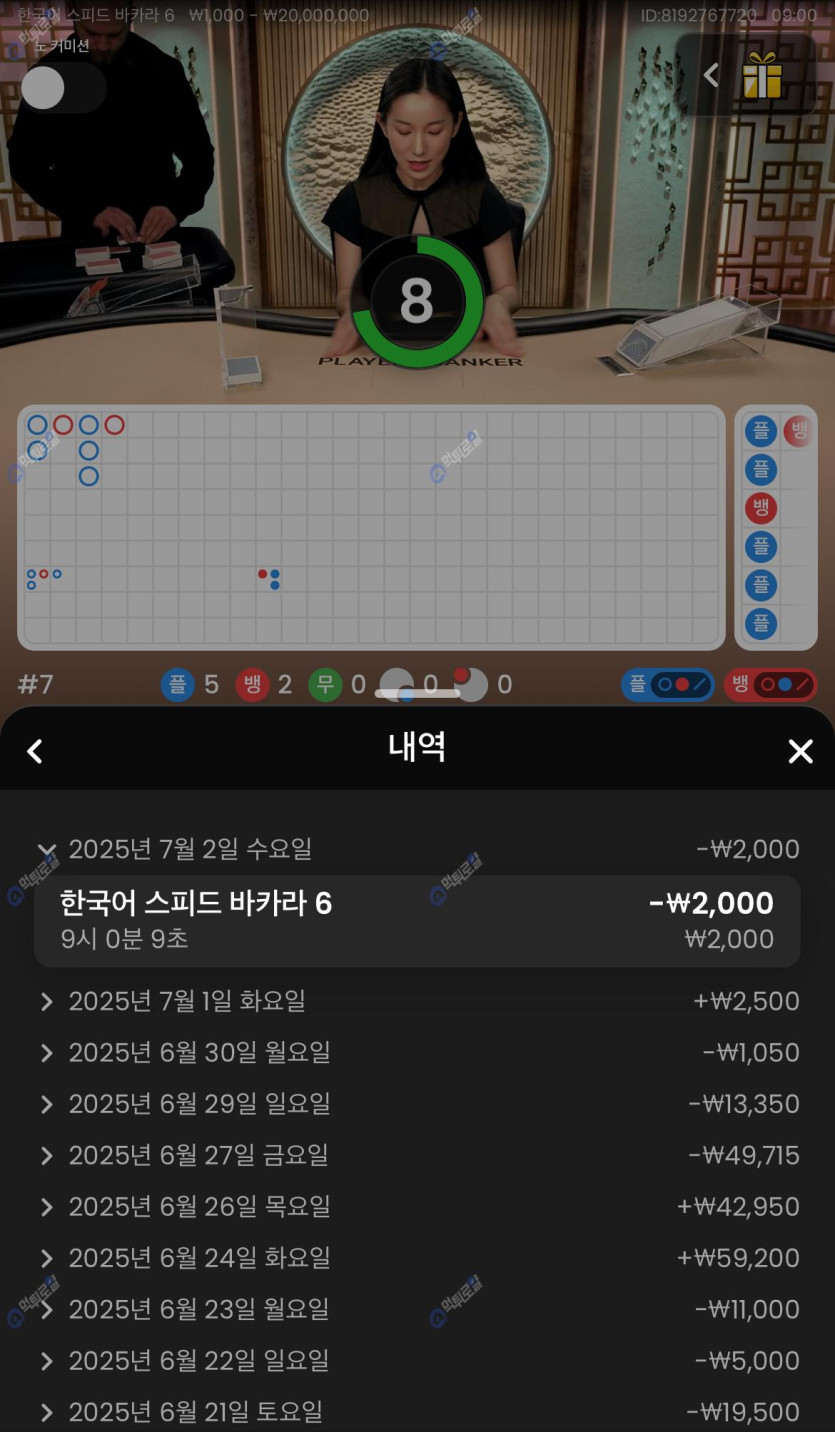Collapse the 2025년 7월 2일 수요일 entry
Screen dimensions: 835x1432
tap(46, 849)
